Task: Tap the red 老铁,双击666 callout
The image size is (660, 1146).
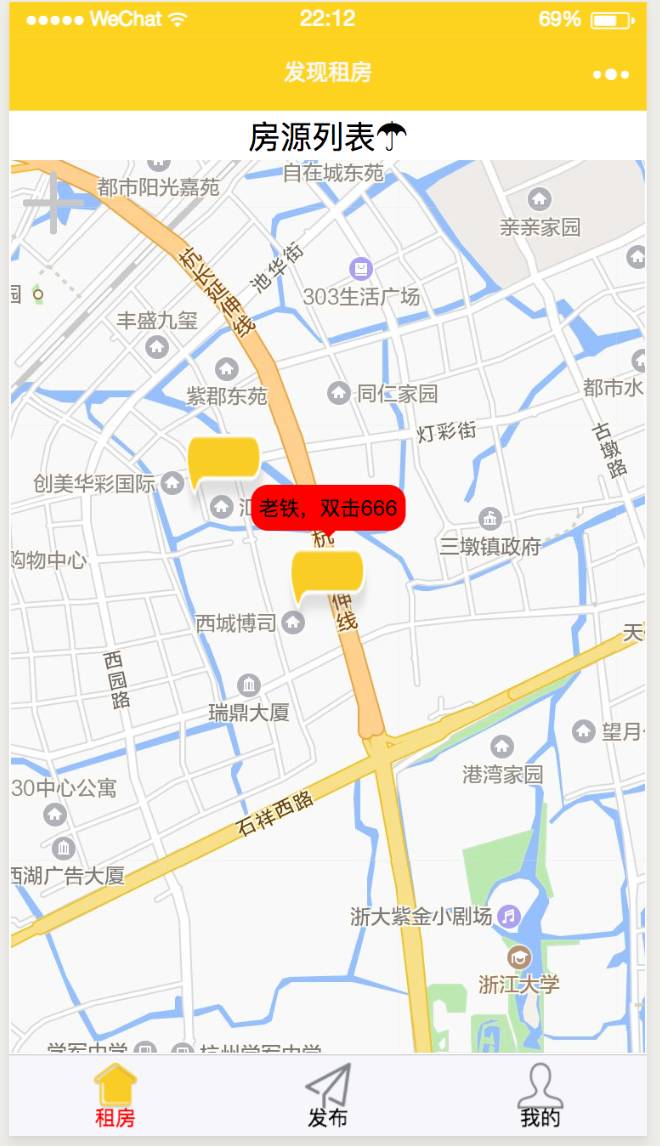Action: (328, 508)
